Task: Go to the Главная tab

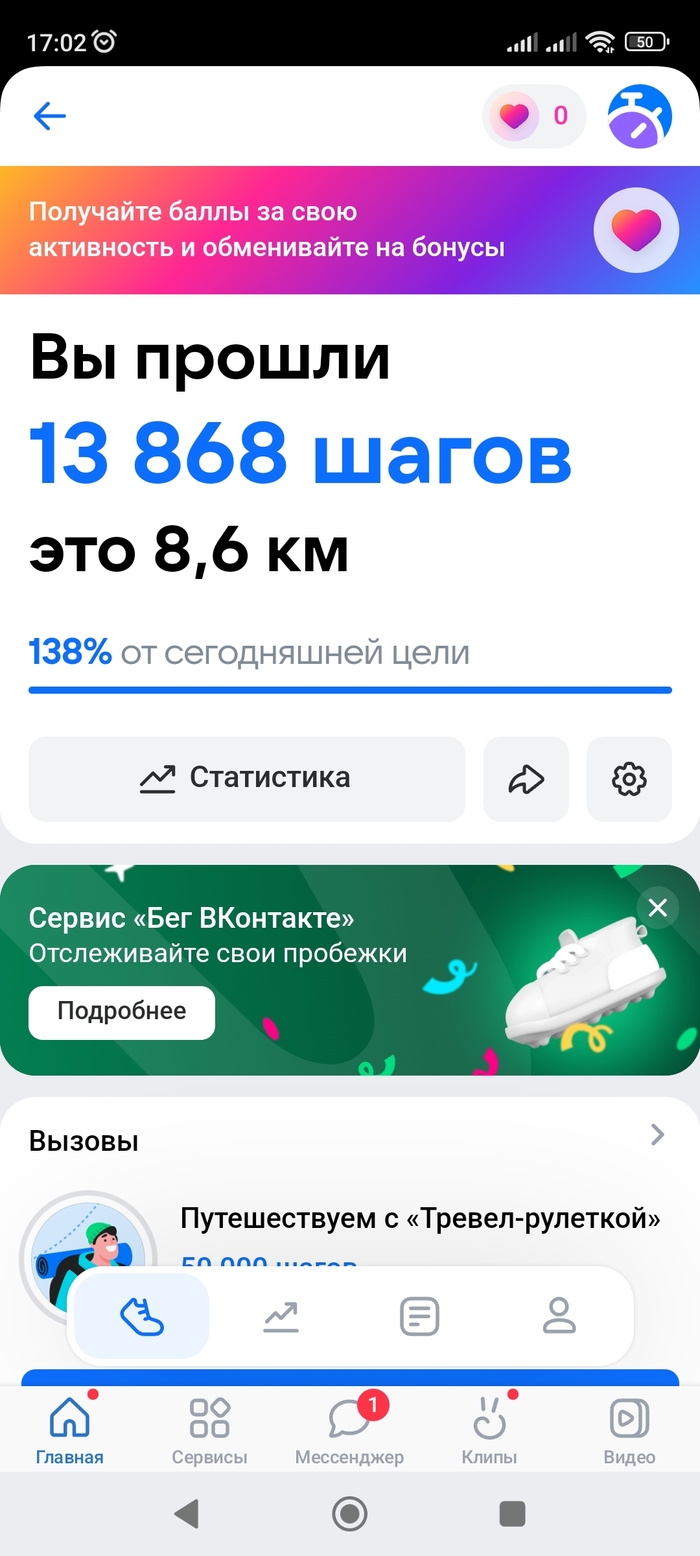Action: (x=69, y=1430)
